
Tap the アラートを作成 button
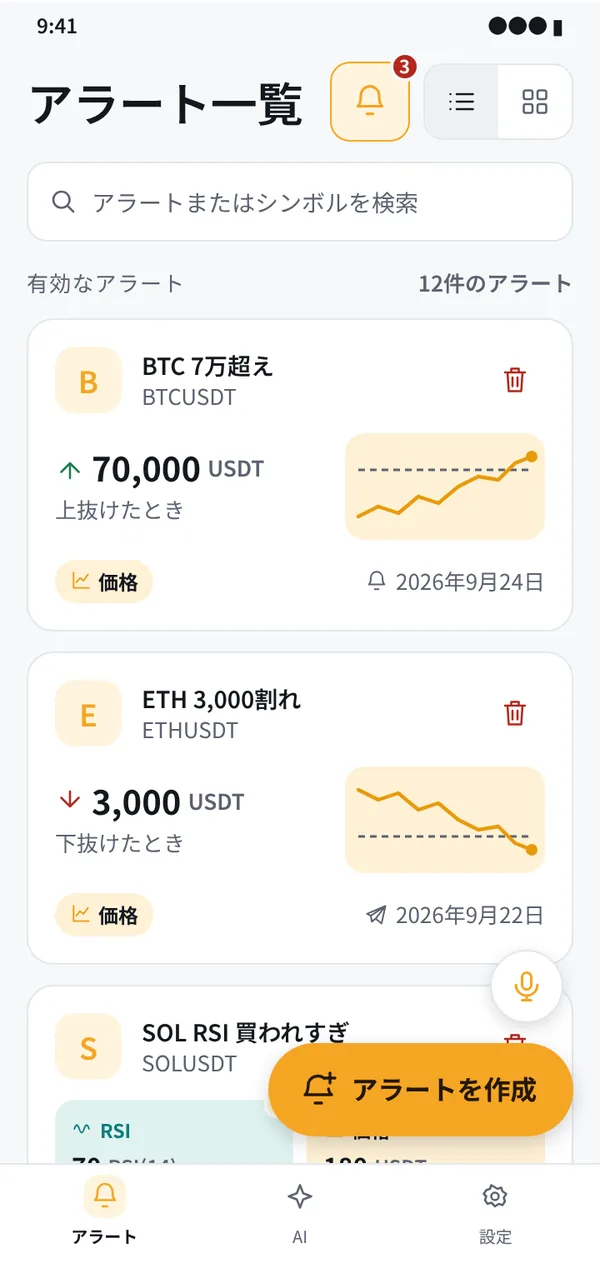pos(420,1089)
